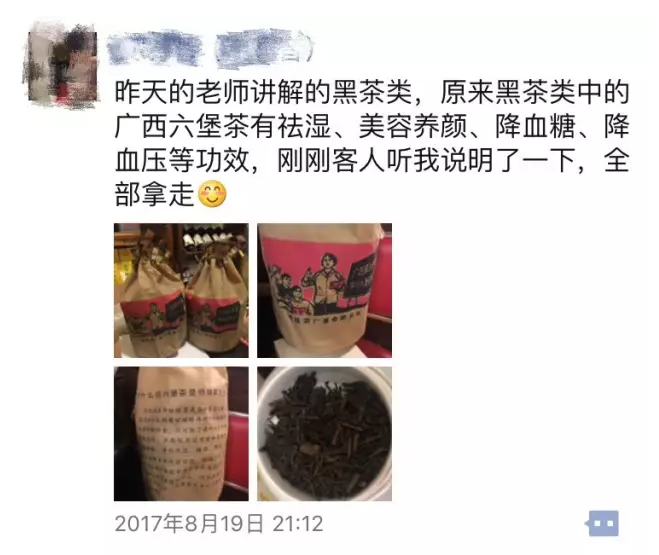Screen dimensions: 659x555
Task: View photo of two paper tea bags
Action: tap(181, 290)
